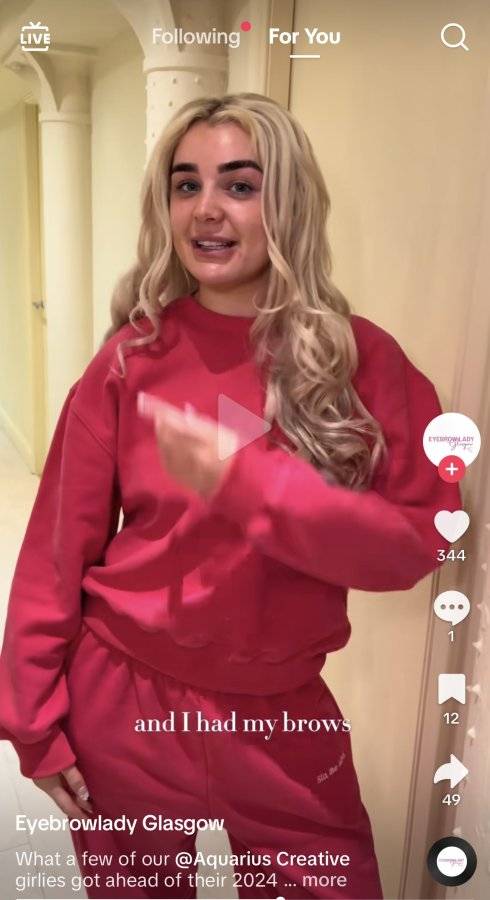Open the LIVE streams icon
This screenshot has height=900, width=490.
tap(35, 37)
